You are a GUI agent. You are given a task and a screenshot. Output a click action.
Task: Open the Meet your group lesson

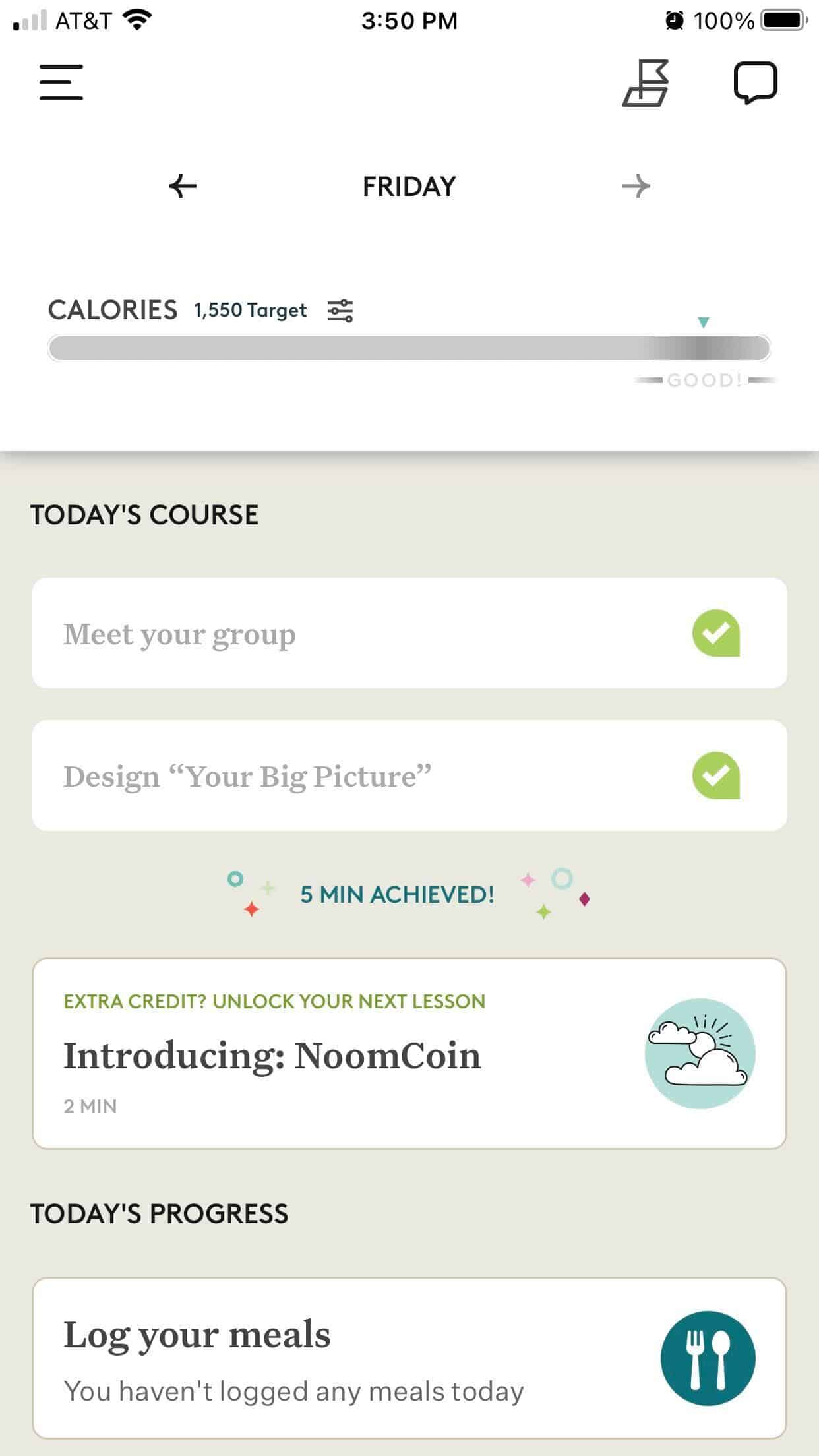(x=409, y=633)
